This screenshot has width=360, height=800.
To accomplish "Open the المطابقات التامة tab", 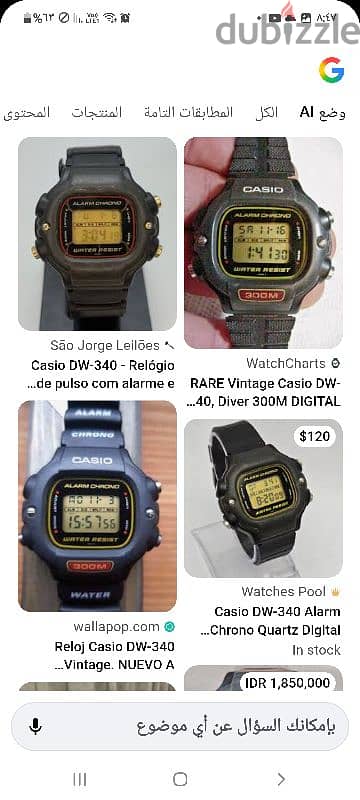I will pyautogui.click(x=188, y=112).
